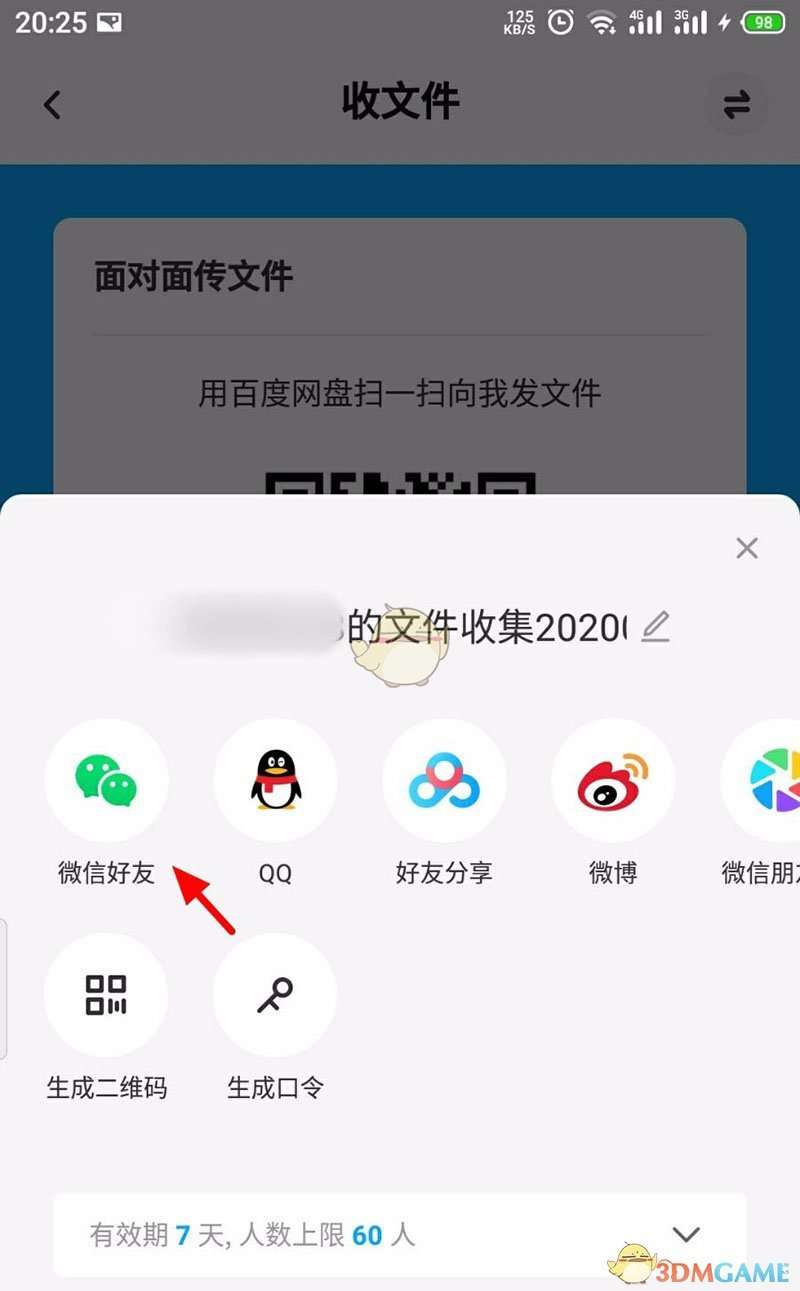The image size is (800, 1291).
Task: Tap 生成口令 to create passcode
Action: tap(275, 995)
